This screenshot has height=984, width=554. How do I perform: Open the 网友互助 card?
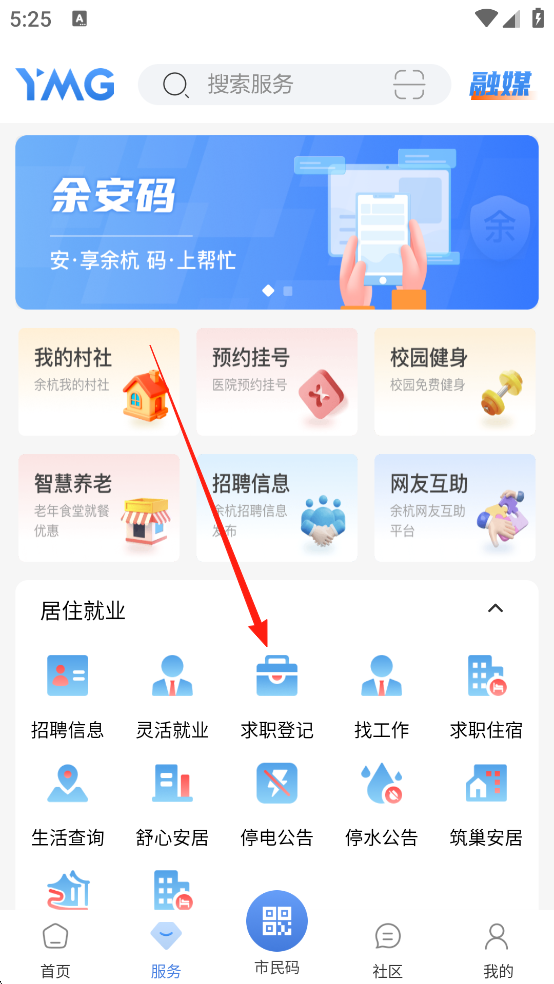[x=455, y=508]
